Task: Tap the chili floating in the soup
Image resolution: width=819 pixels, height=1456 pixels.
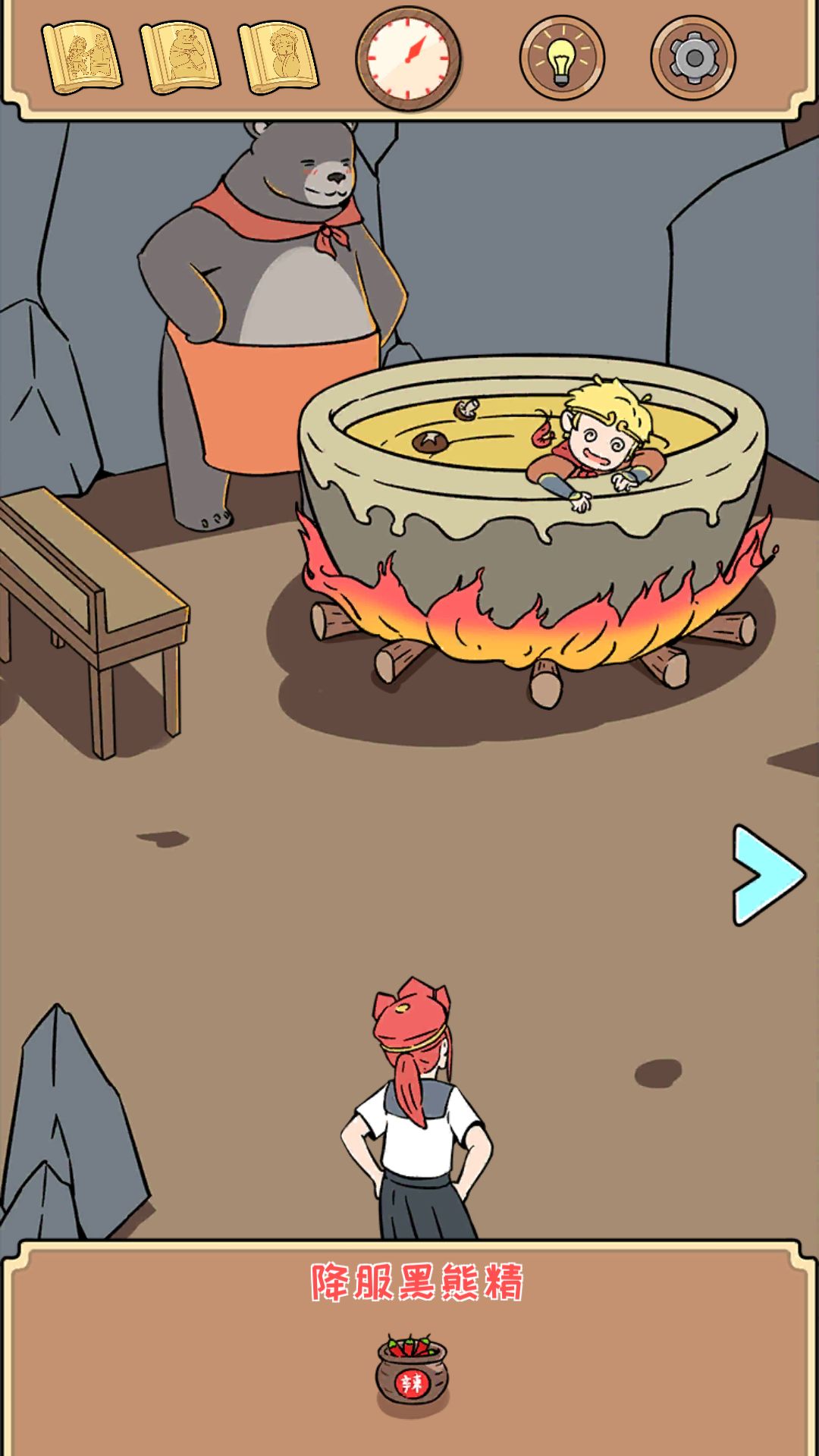Action: pyautogui.click(x=541, y=435)
